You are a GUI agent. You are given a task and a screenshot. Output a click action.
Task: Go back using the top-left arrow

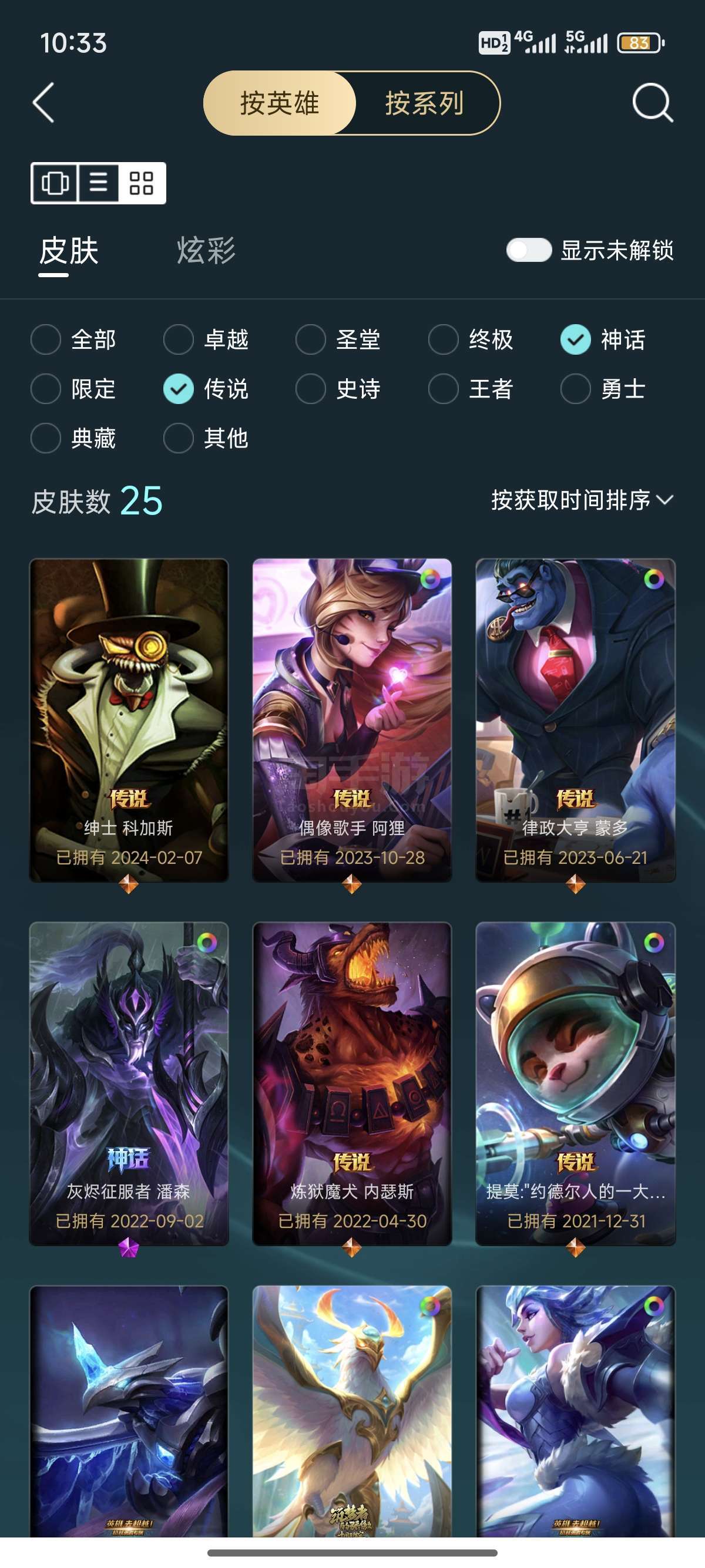43,102
